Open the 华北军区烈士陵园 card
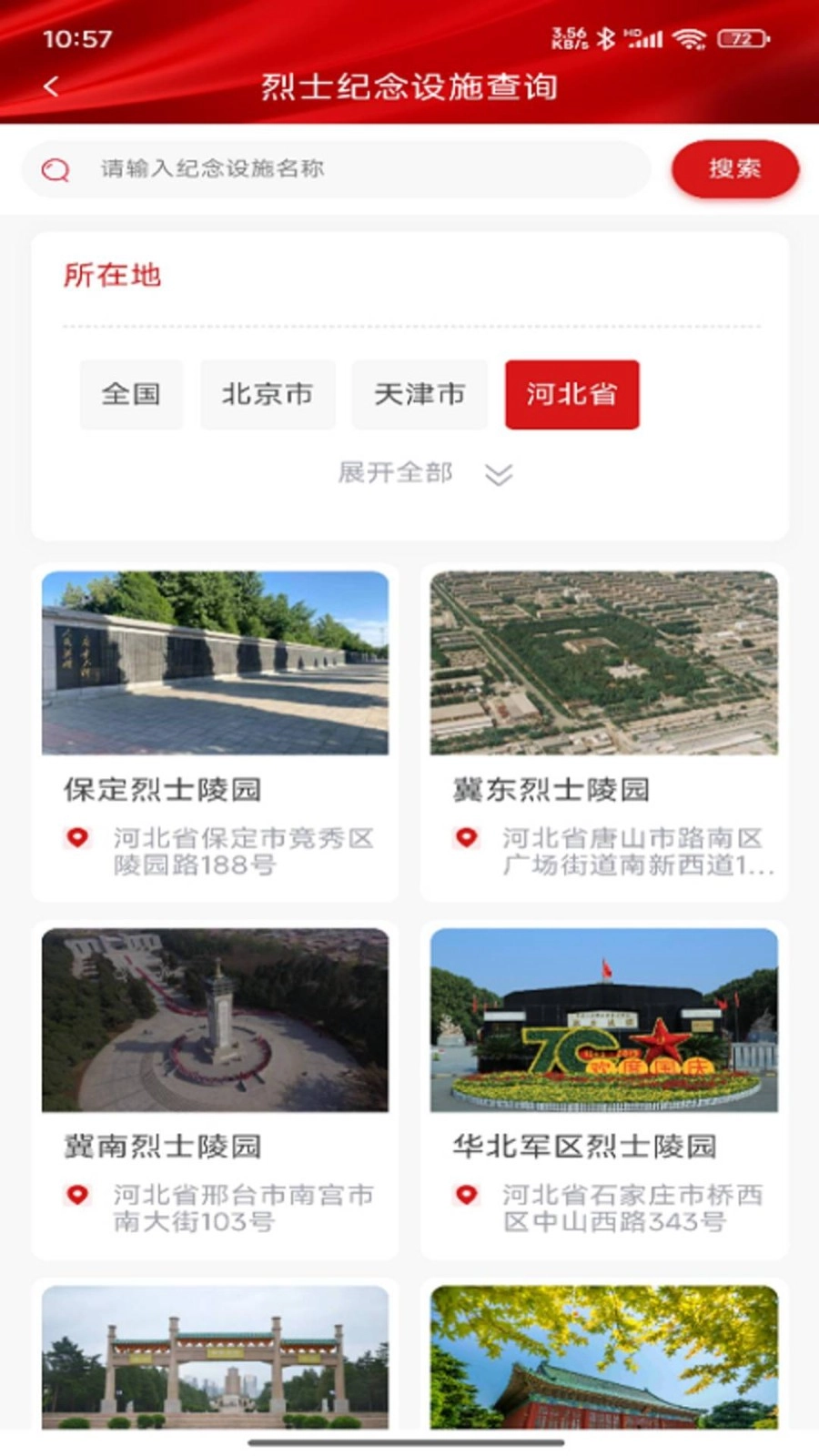The image size is (819, 1456). click(x=603, y=1089)
